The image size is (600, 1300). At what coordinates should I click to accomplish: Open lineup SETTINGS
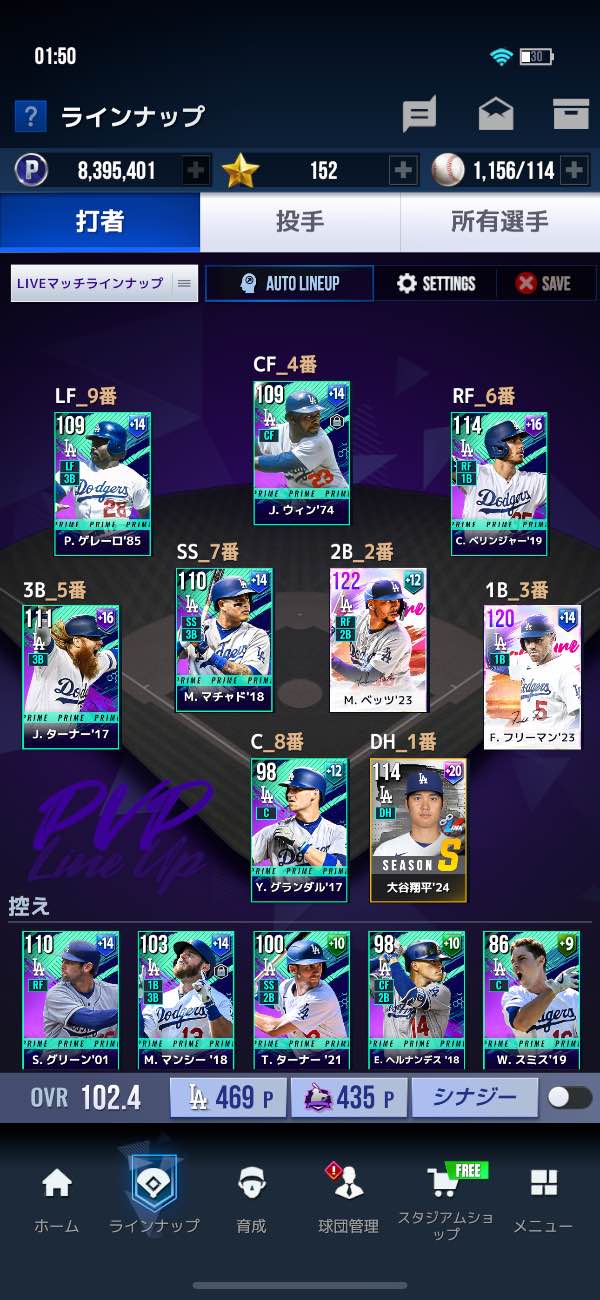click(x=436, y=284)
